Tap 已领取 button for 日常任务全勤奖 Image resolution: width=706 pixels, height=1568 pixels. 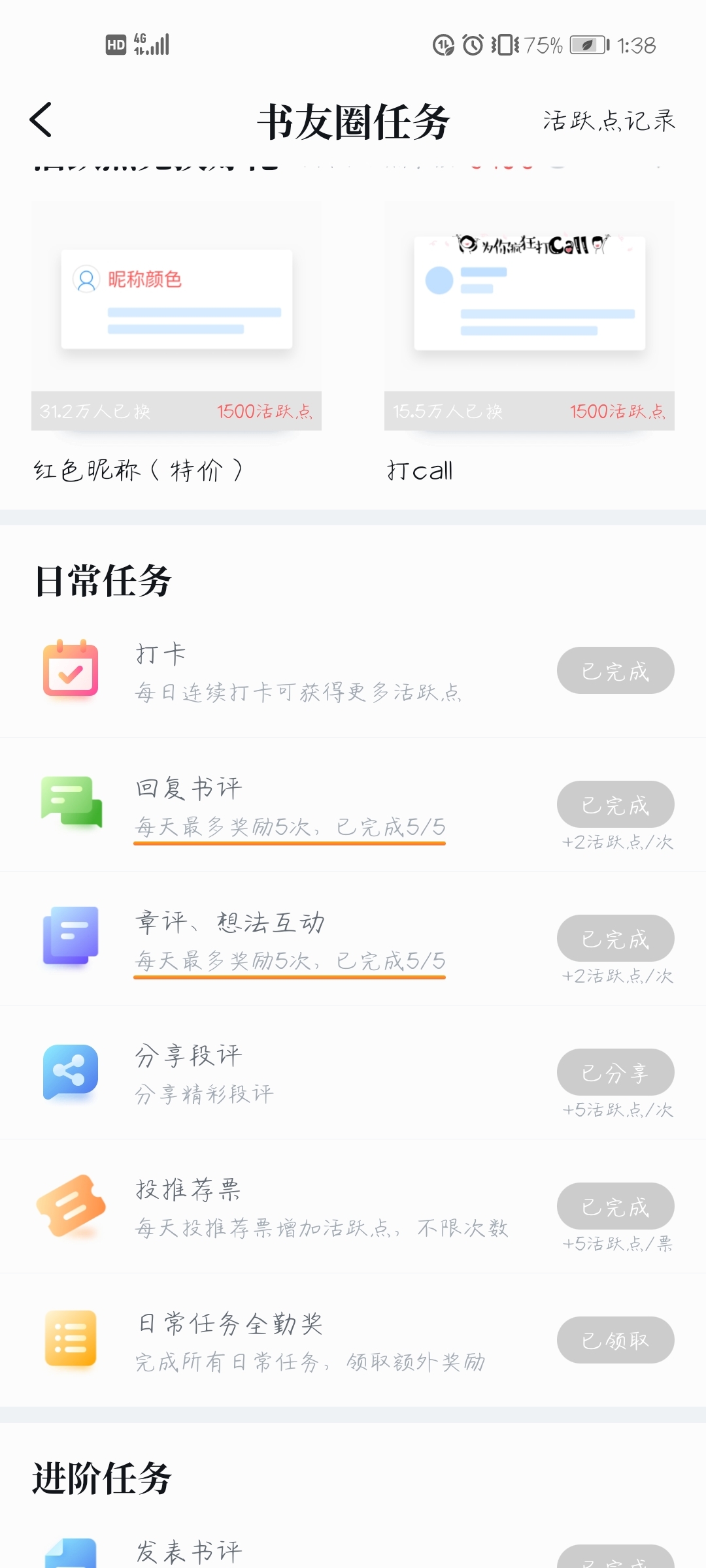click(x=616, y=1340)
